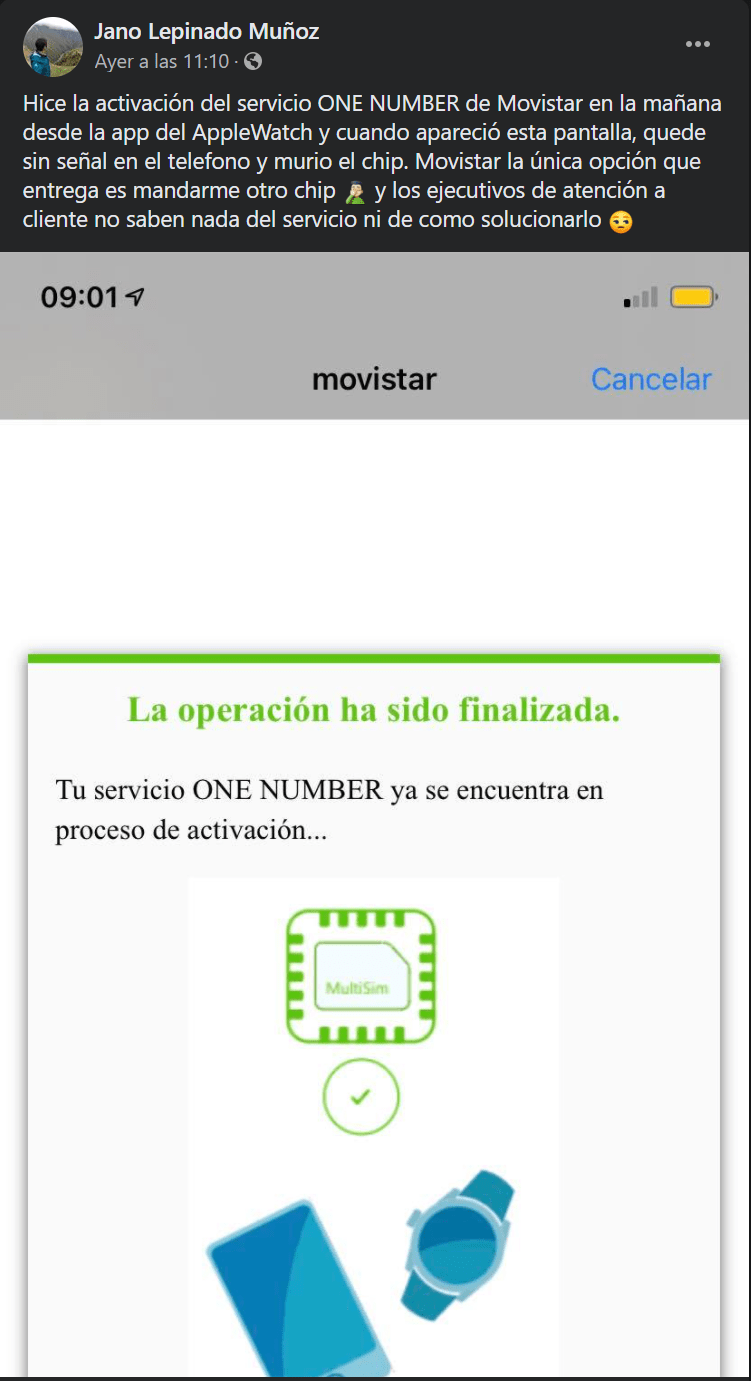The image size is (751, 1381).
Task: Open Jano Lepinado Muñoz's profile name link
Action: (x=206, y=32)
